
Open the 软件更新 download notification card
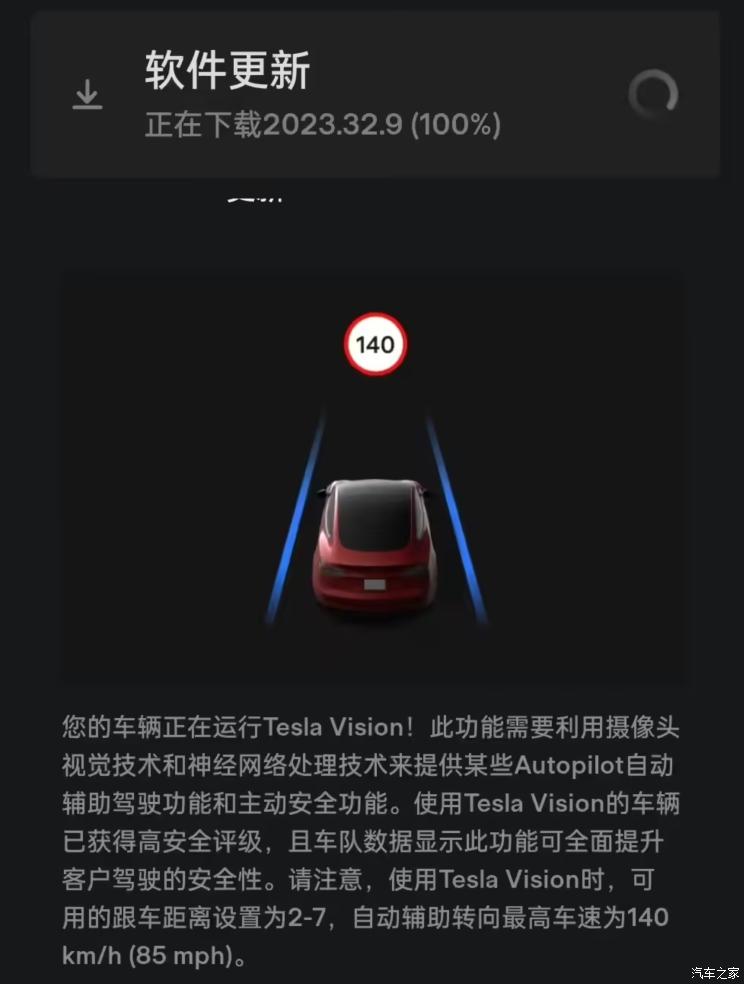coord(374,96)
